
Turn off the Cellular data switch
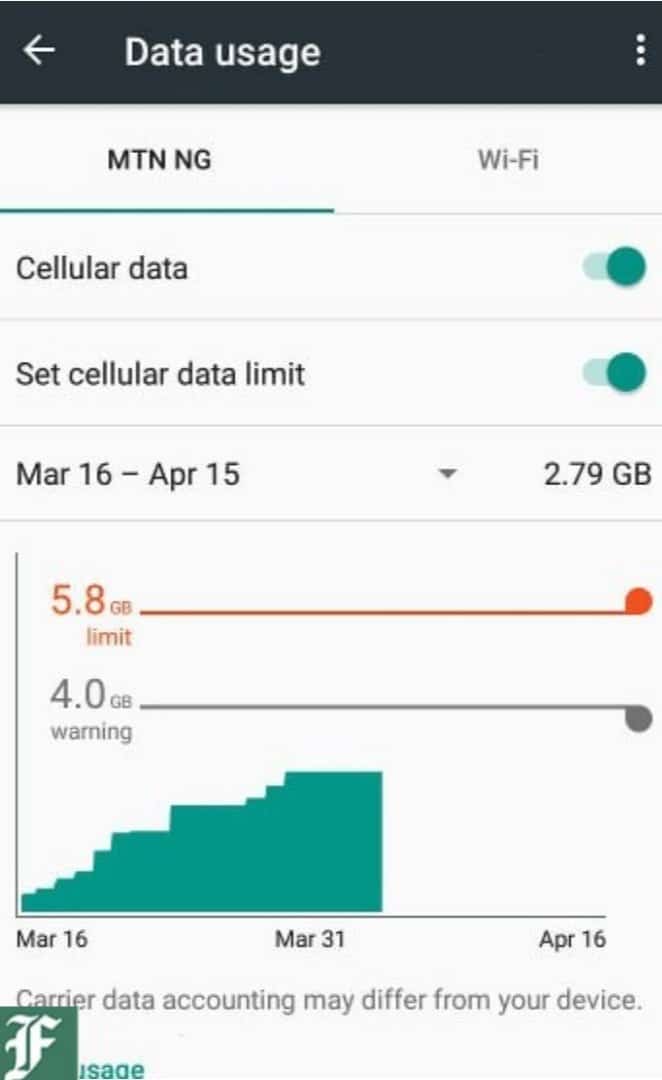coord(614,267)
